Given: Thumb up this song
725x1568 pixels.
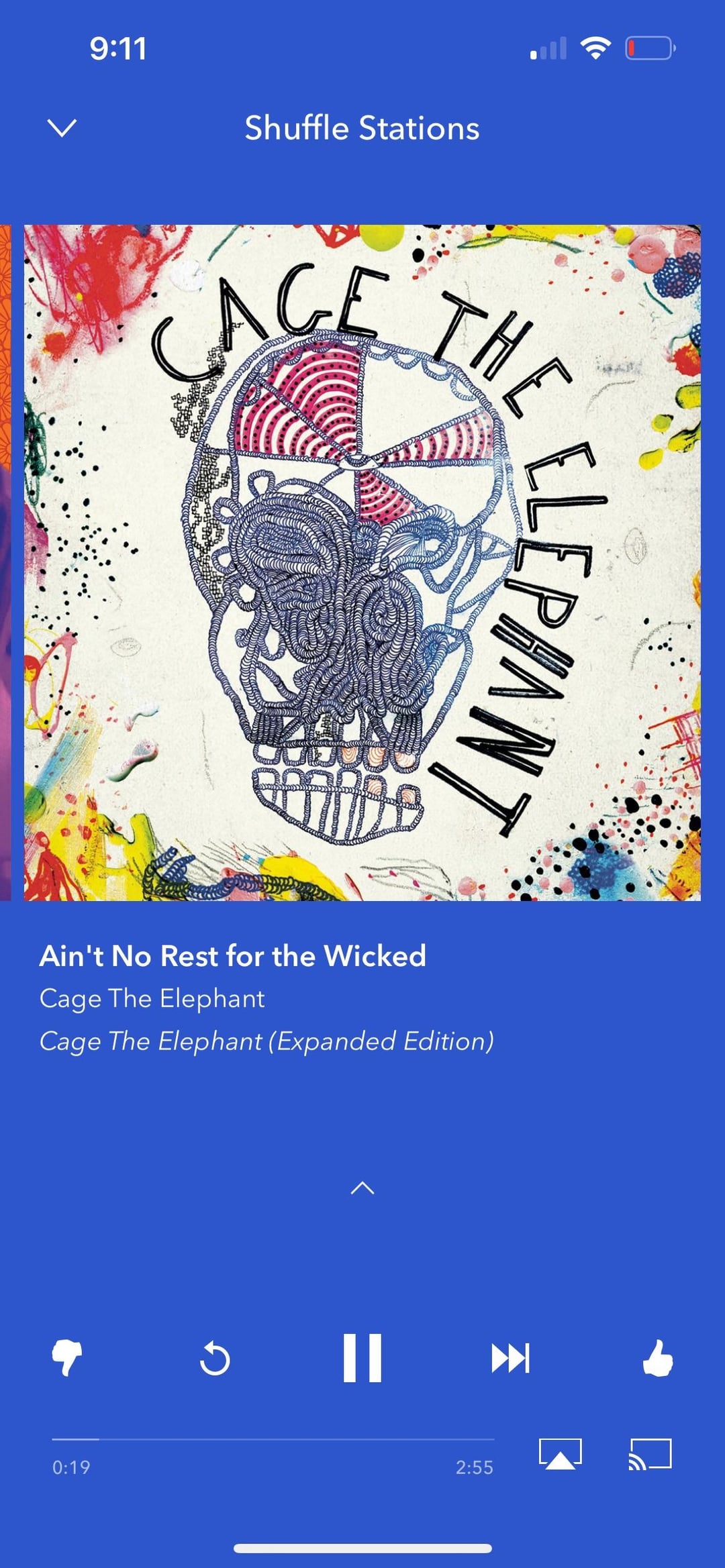Looking at the screenshot, I should [x=658, y=1358].
